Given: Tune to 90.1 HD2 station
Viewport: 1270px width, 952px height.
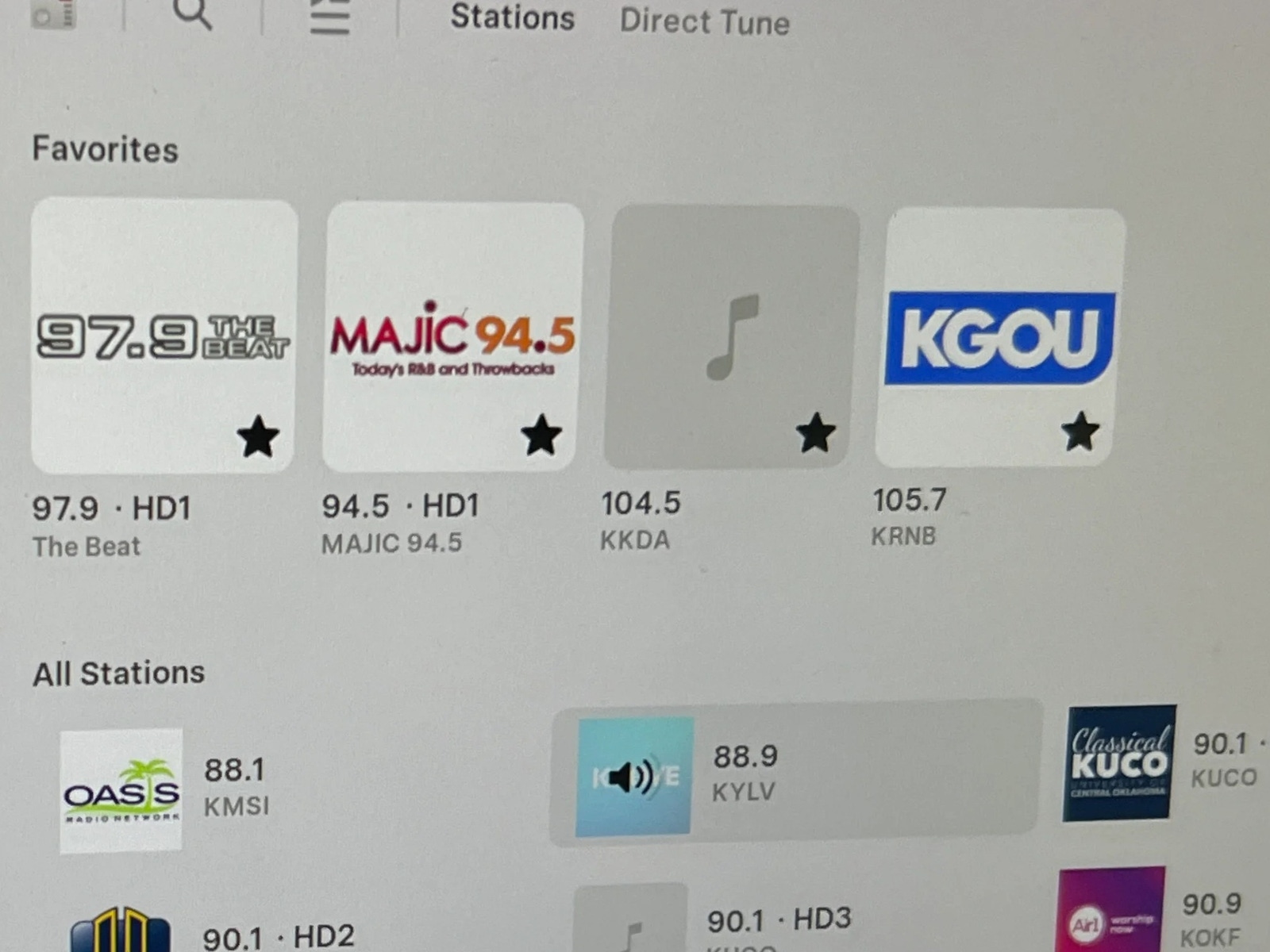Looking at the screenshot, I should (x=214, y=932).
